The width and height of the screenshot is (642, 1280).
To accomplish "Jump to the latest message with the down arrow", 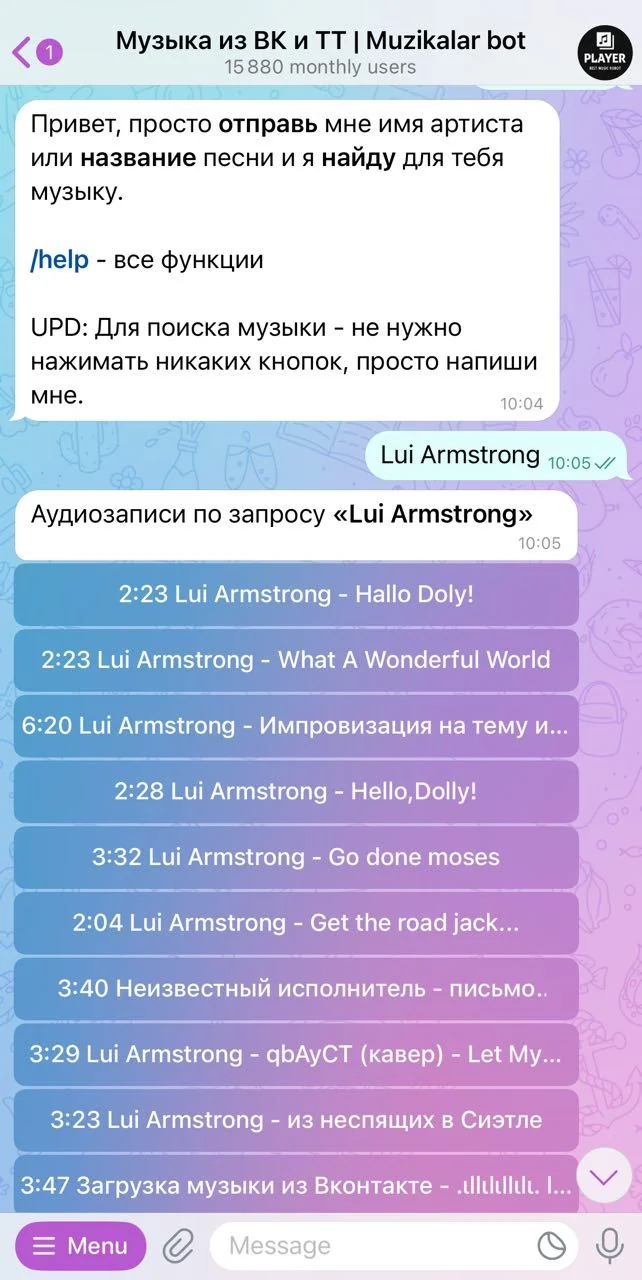I will pyautogui.click(x=604, y=1177).
